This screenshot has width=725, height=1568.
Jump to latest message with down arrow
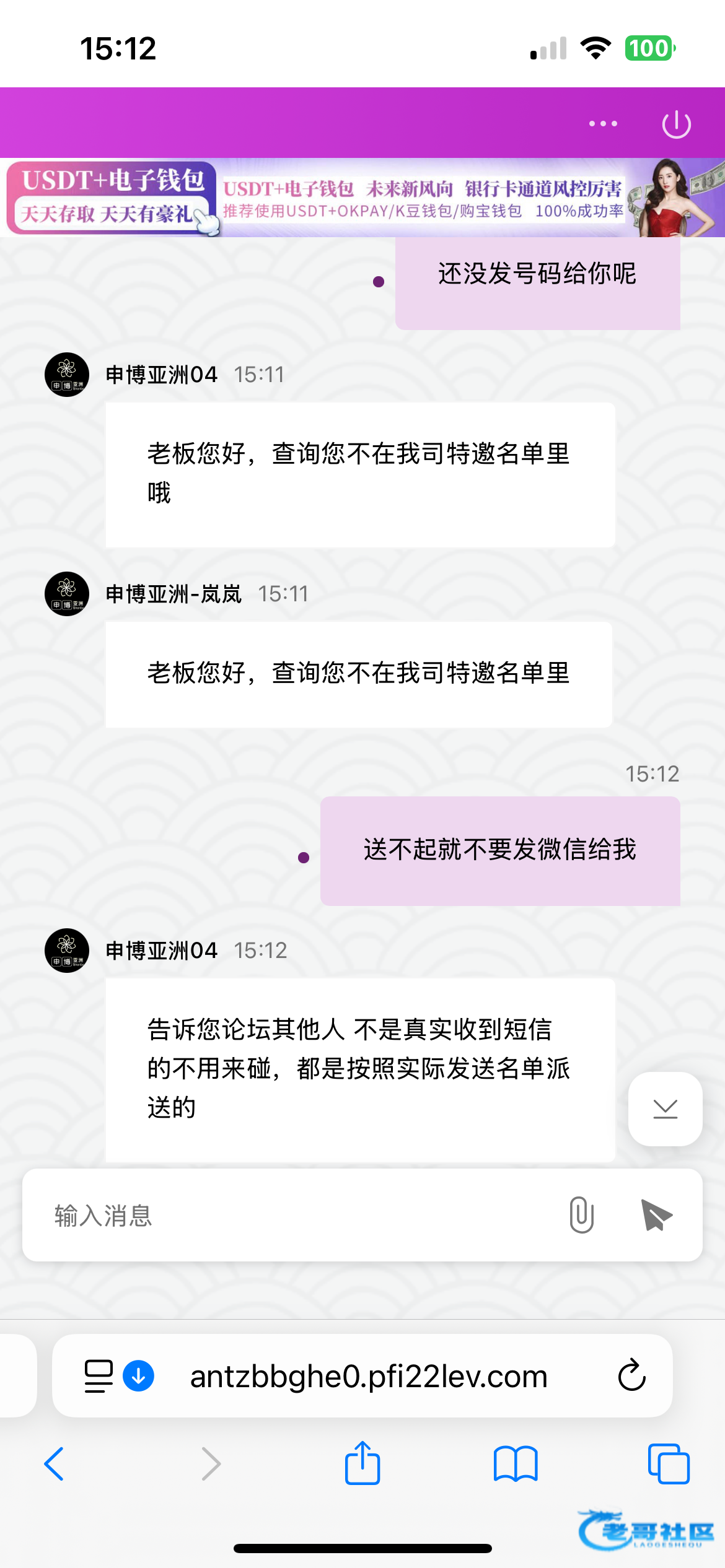pos(665,1108)
